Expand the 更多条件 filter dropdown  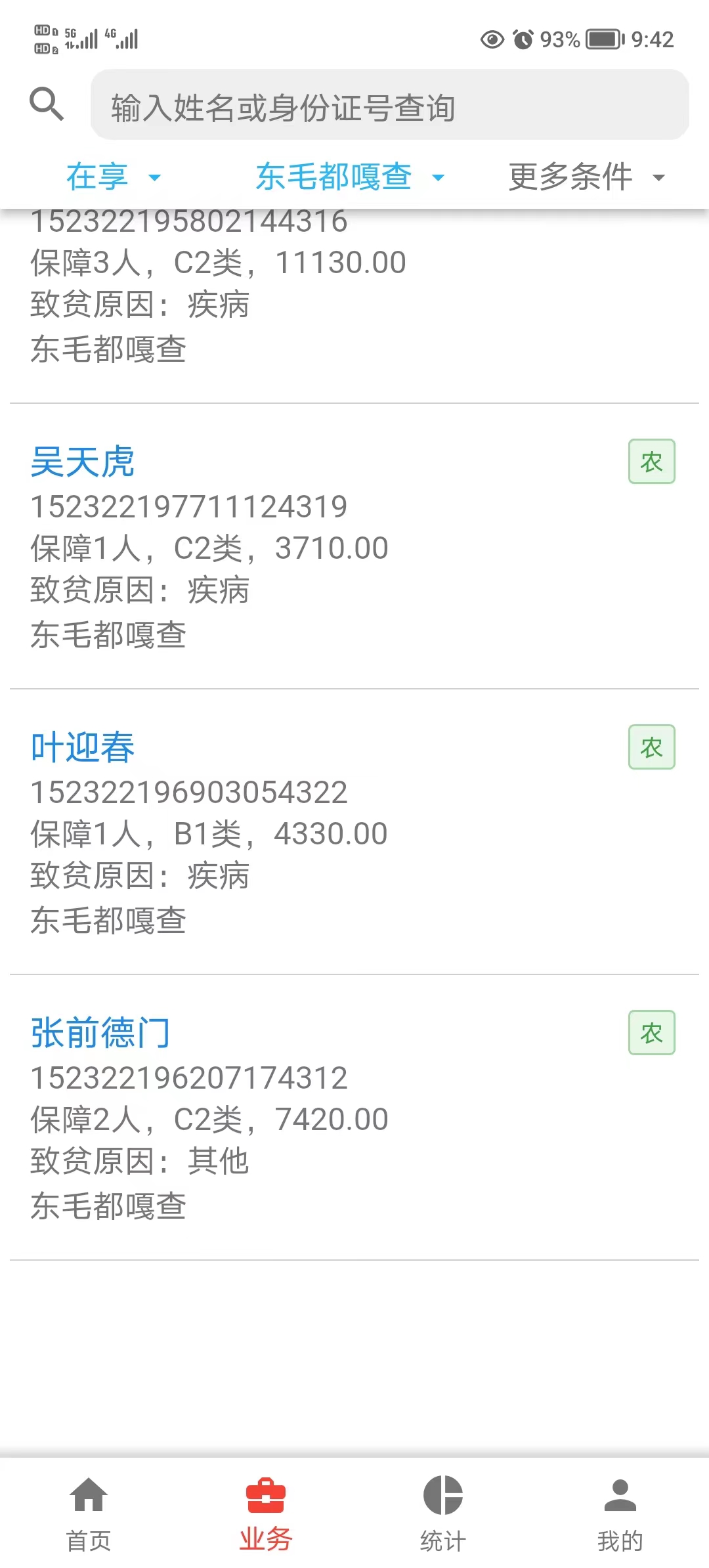point(587,177)
